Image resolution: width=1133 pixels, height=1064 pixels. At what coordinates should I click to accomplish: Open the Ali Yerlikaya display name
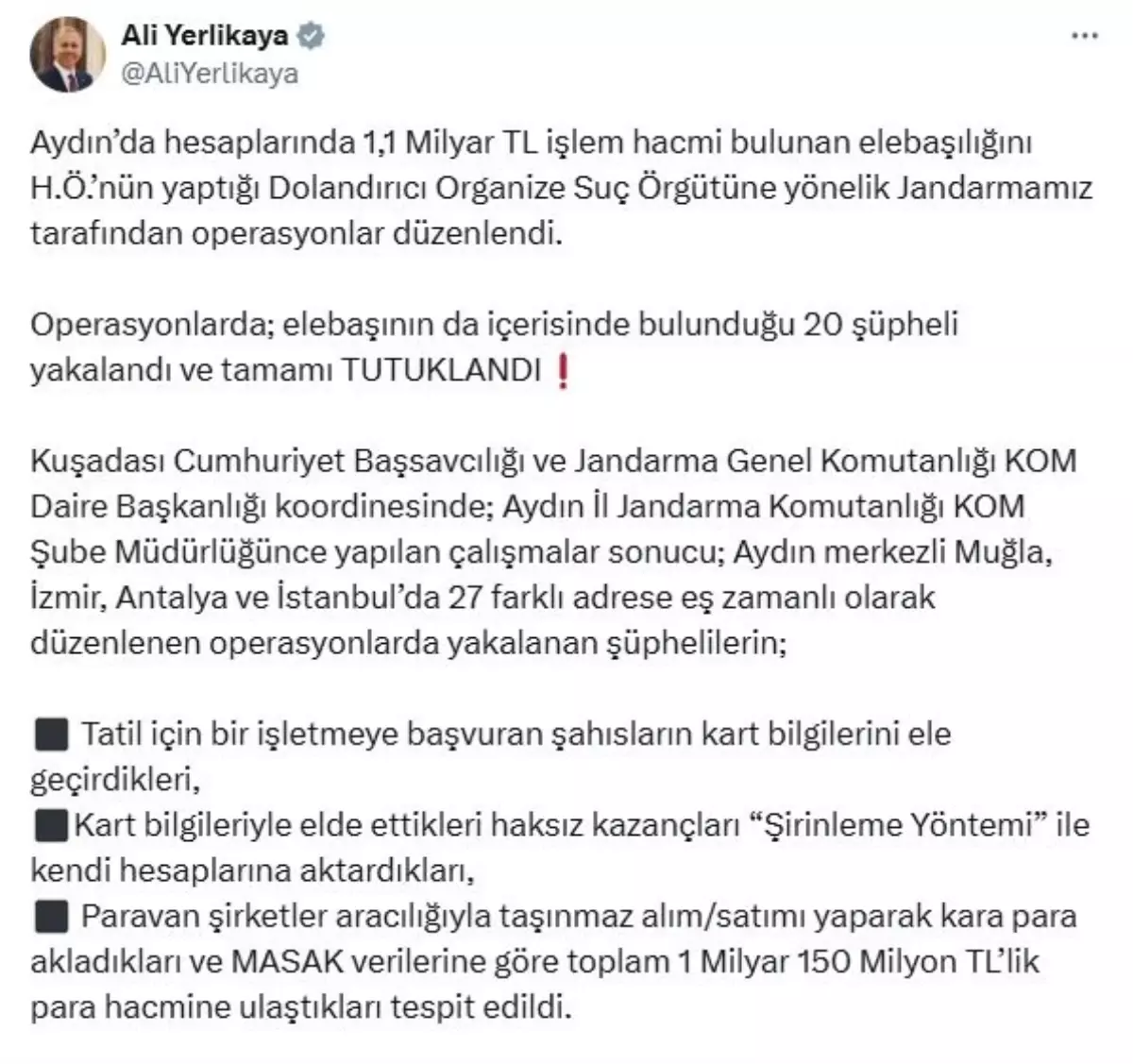205,35
